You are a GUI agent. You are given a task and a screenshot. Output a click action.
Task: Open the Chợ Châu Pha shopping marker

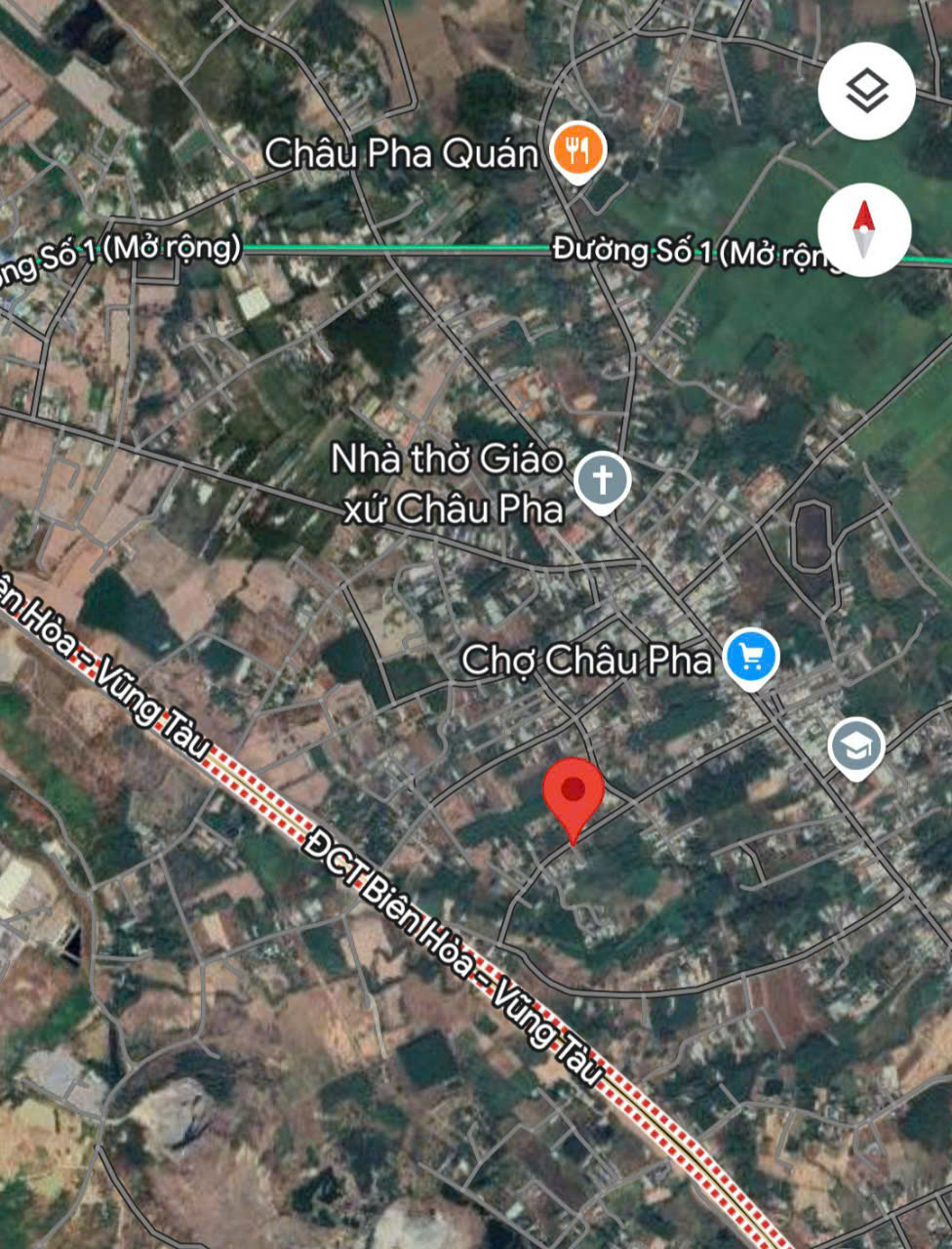pyautogui.click(x=751, y=657)
